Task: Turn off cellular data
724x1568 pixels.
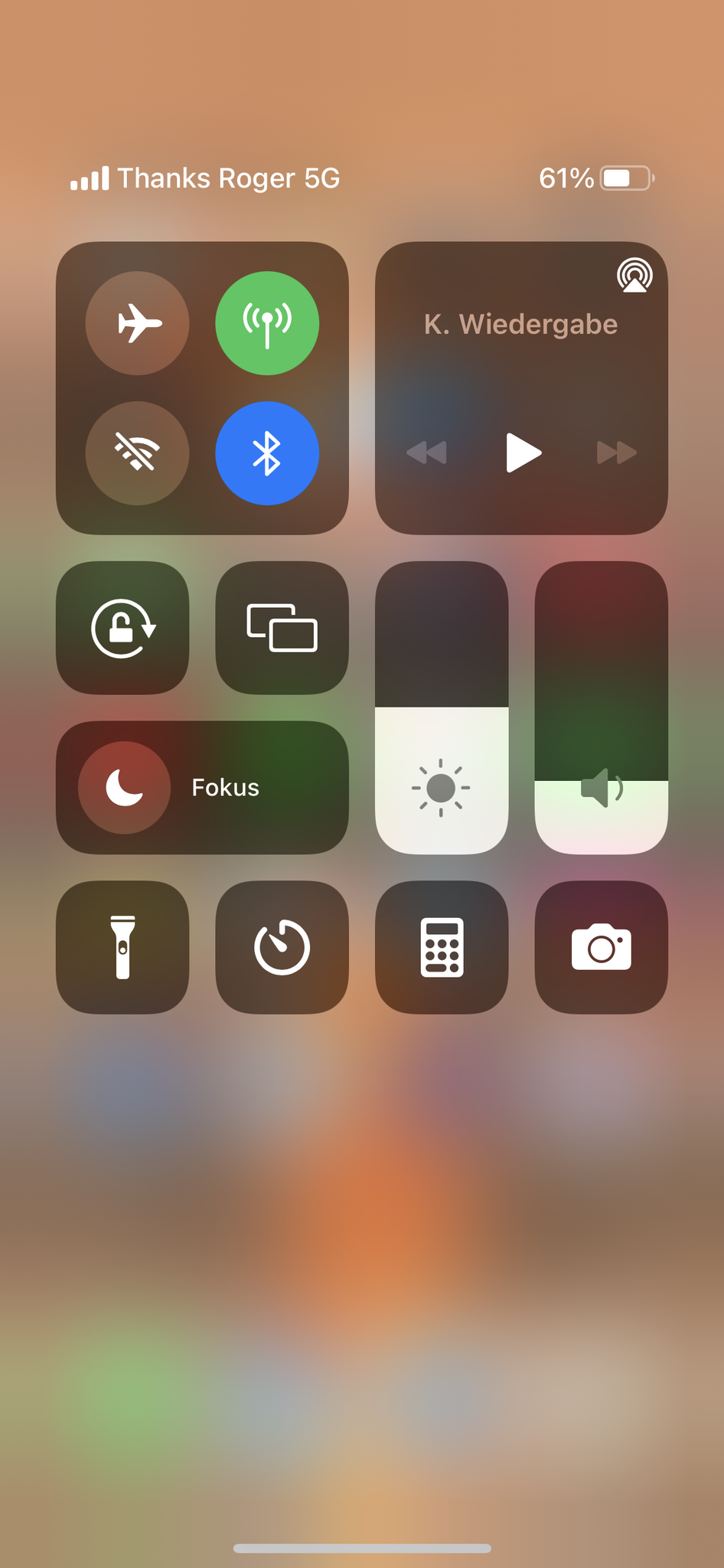Action: pos(267,323)
